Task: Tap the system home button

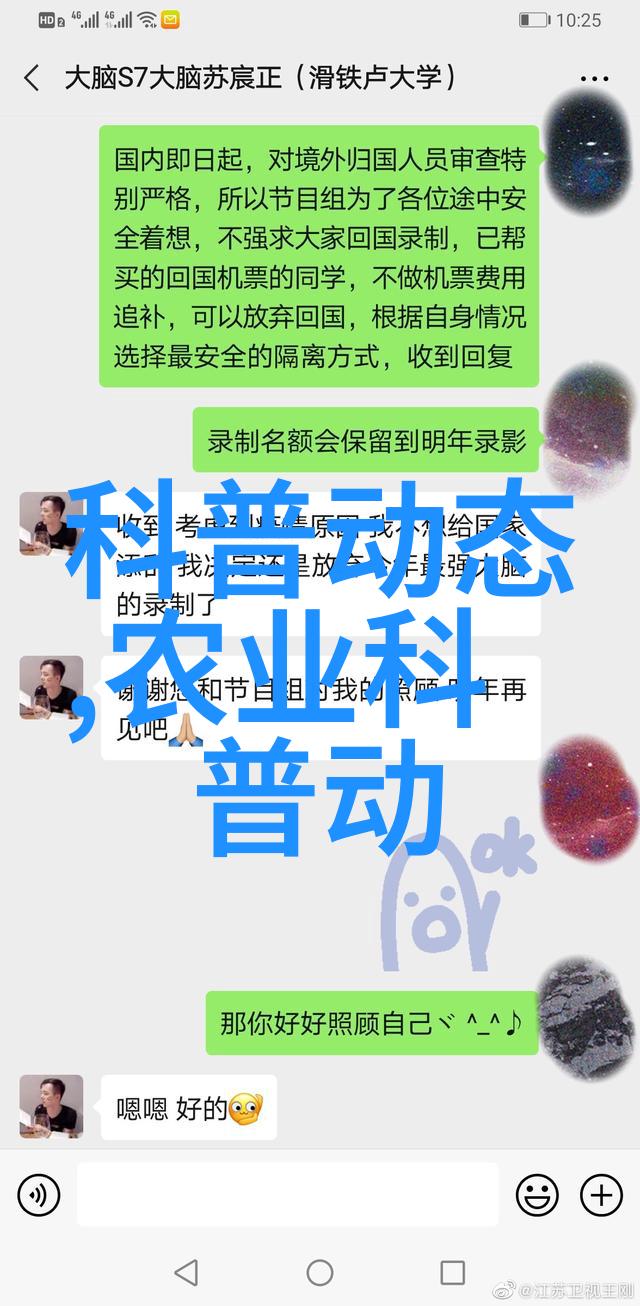Action: (320, 1273)
